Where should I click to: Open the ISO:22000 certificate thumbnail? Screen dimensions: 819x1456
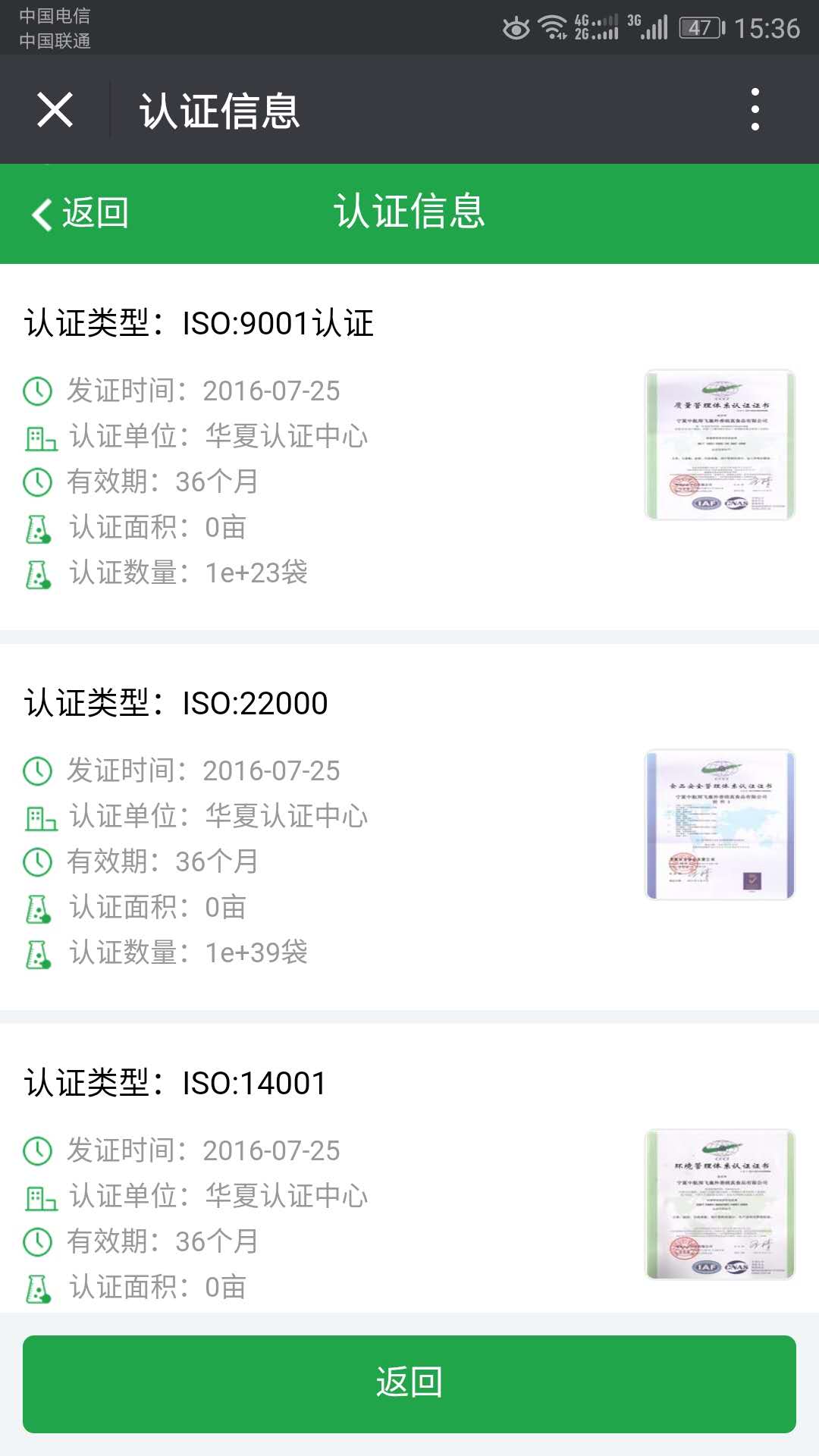(720, 825)
